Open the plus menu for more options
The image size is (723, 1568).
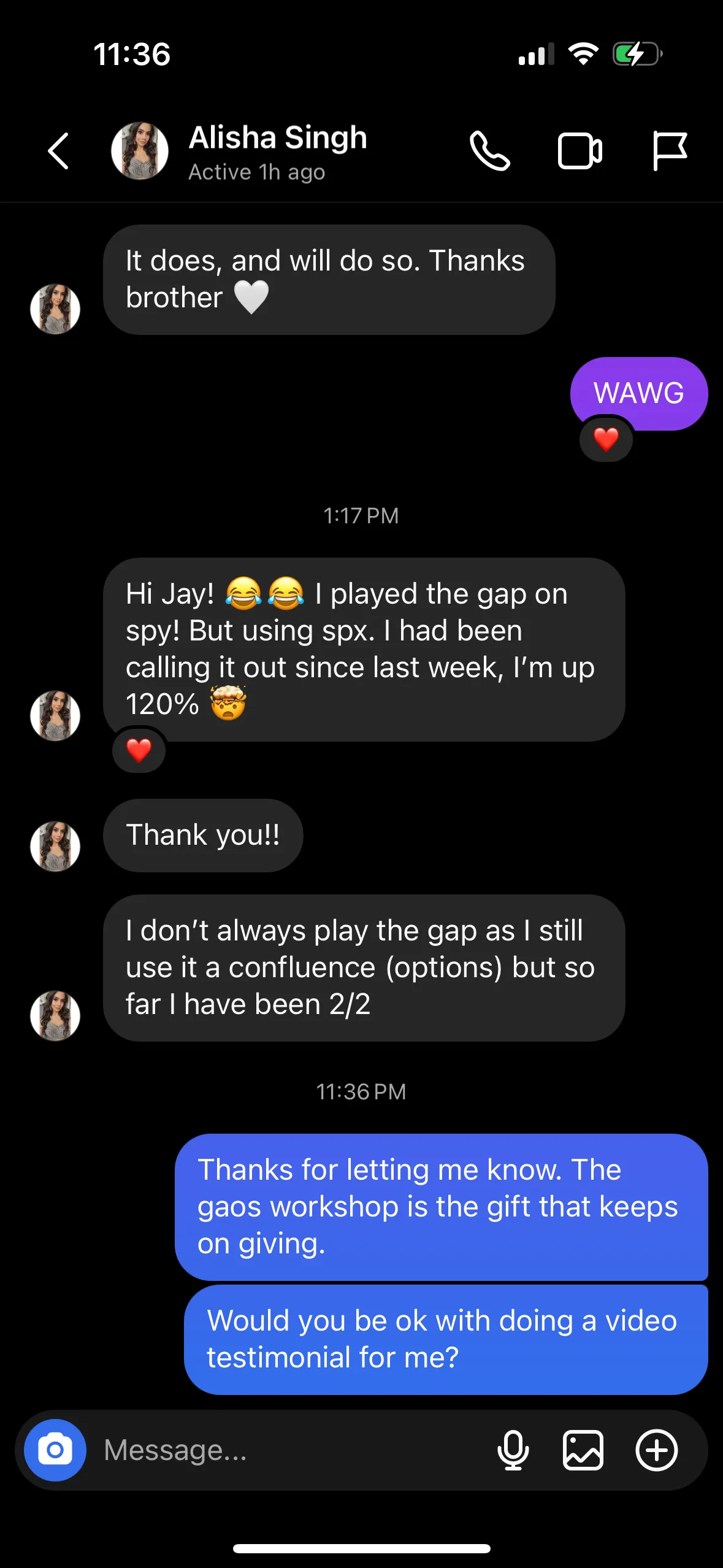(x=656, y=1450)
